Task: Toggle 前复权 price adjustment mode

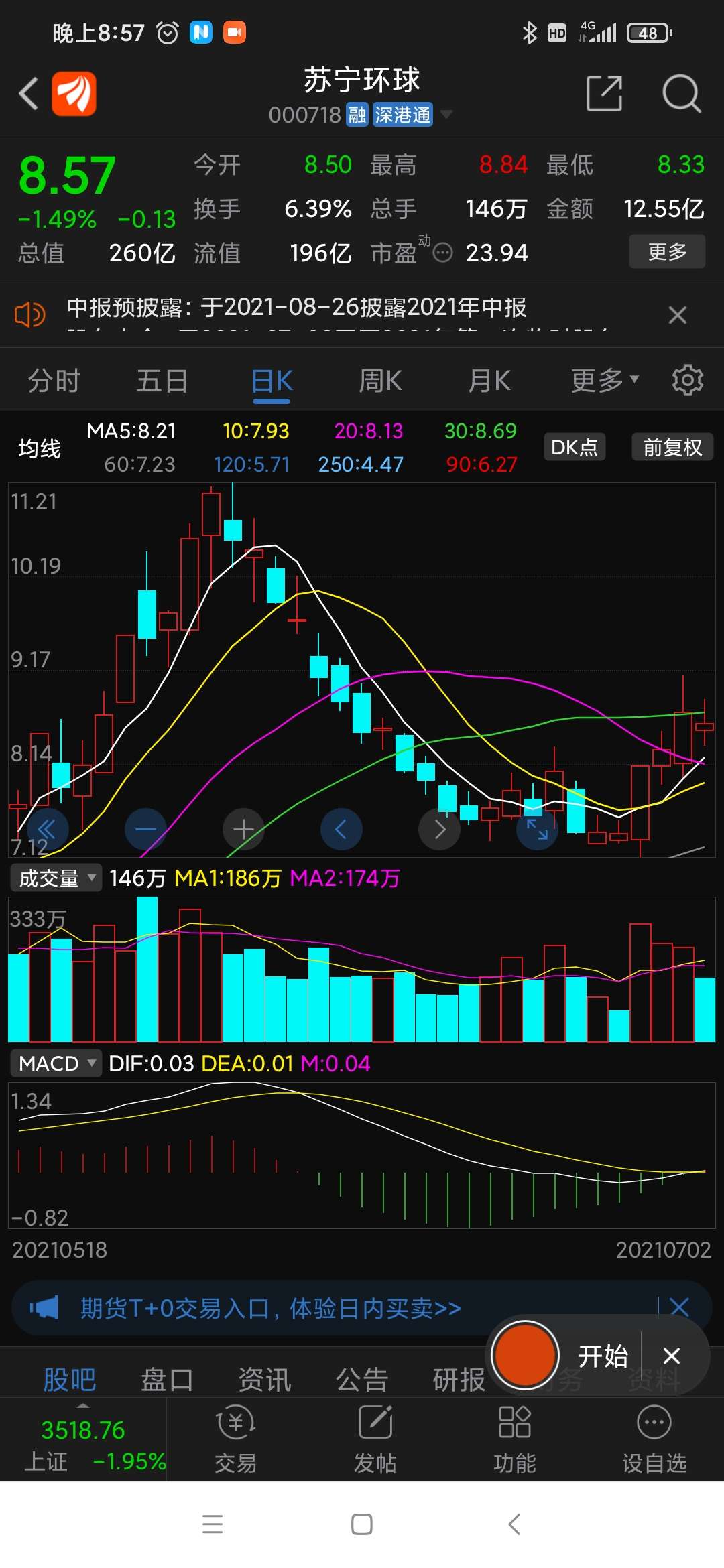Action: tap(672, 447)
